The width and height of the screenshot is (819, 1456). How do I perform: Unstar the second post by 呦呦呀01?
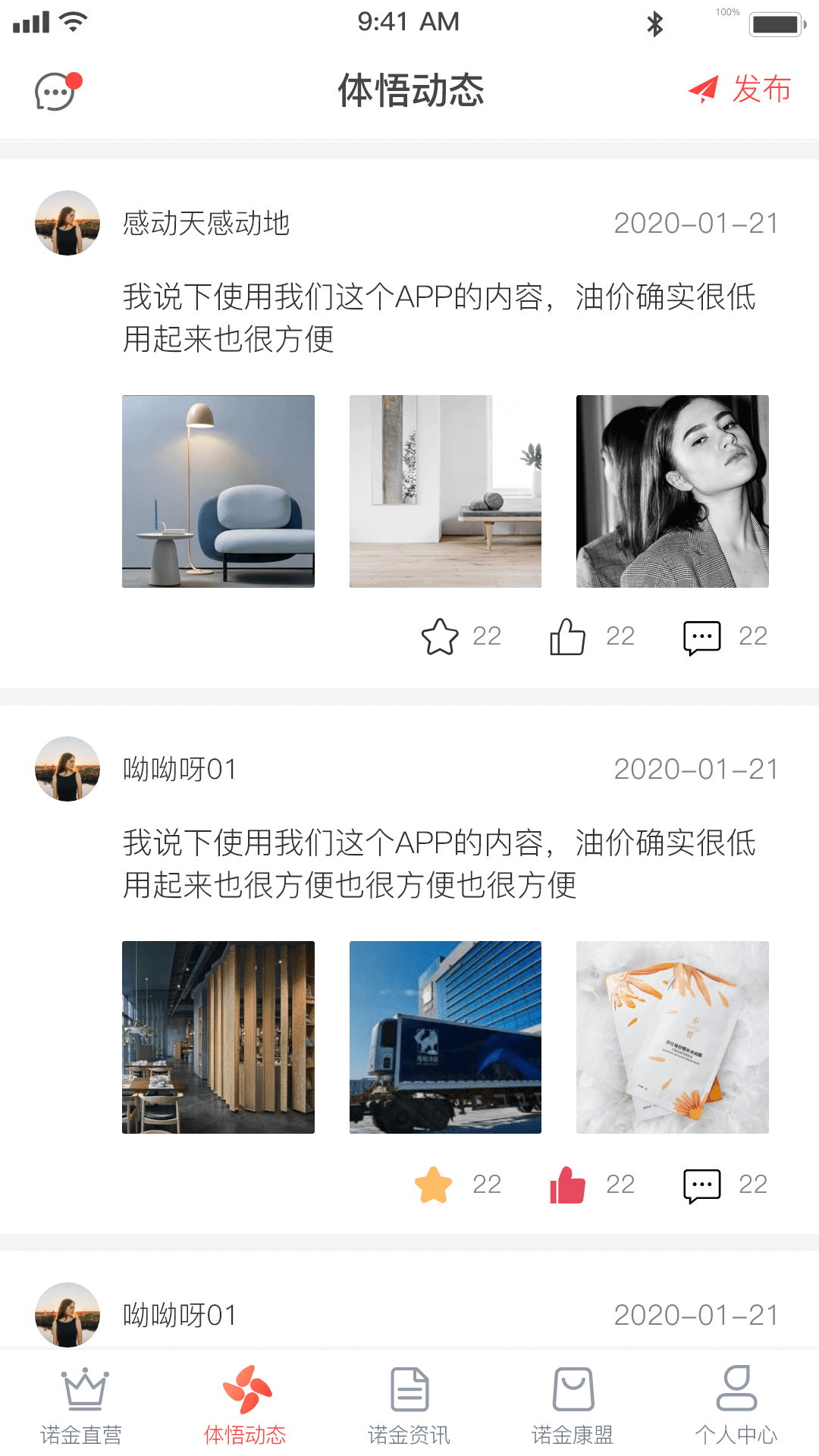click(432, 1184)
